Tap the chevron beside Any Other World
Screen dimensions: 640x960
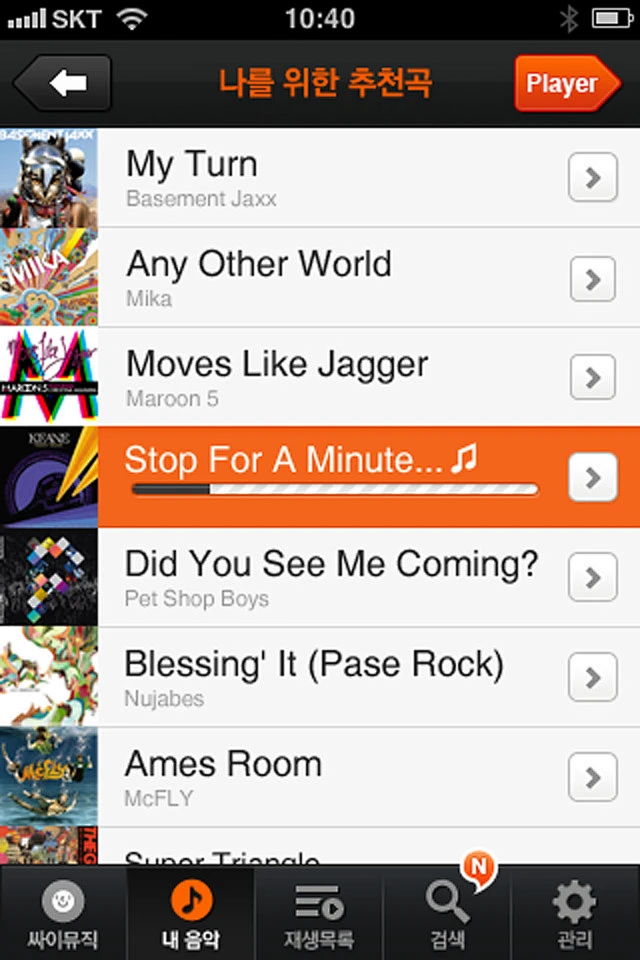click(x=593, y=278)
